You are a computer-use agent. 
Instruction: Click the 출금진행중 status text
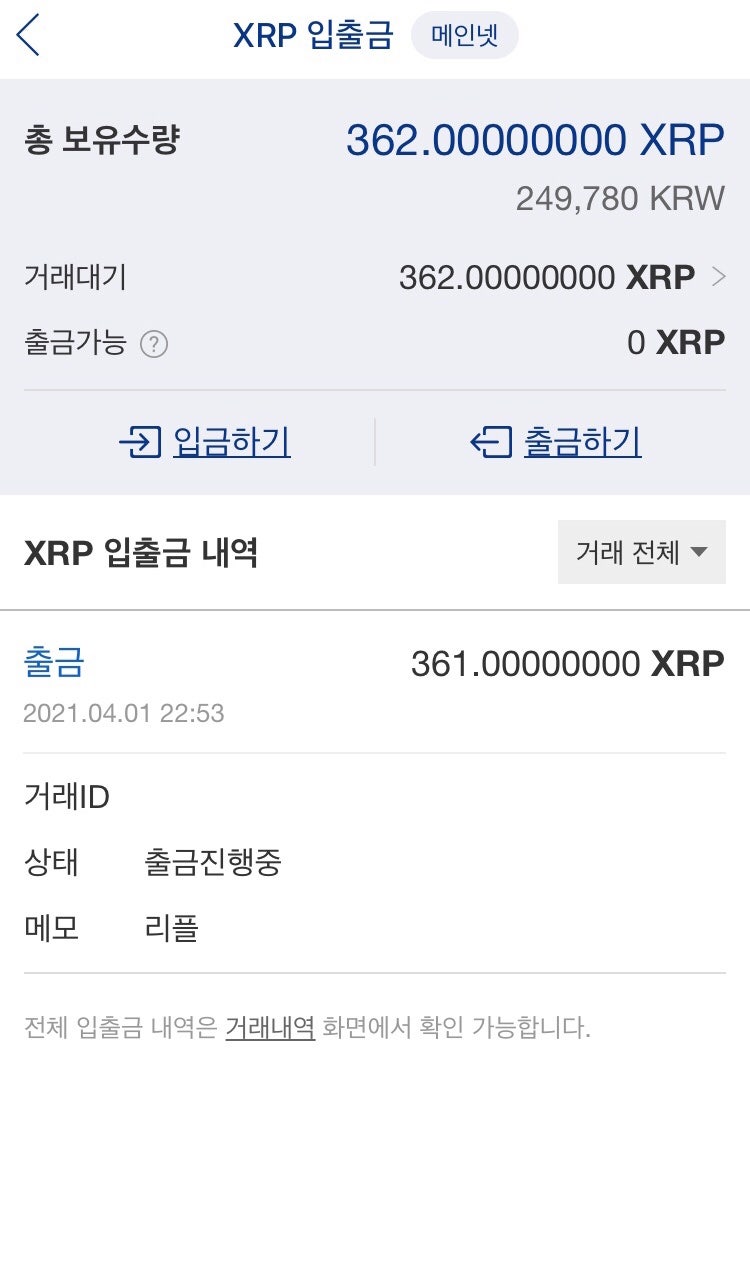(212, 863)
